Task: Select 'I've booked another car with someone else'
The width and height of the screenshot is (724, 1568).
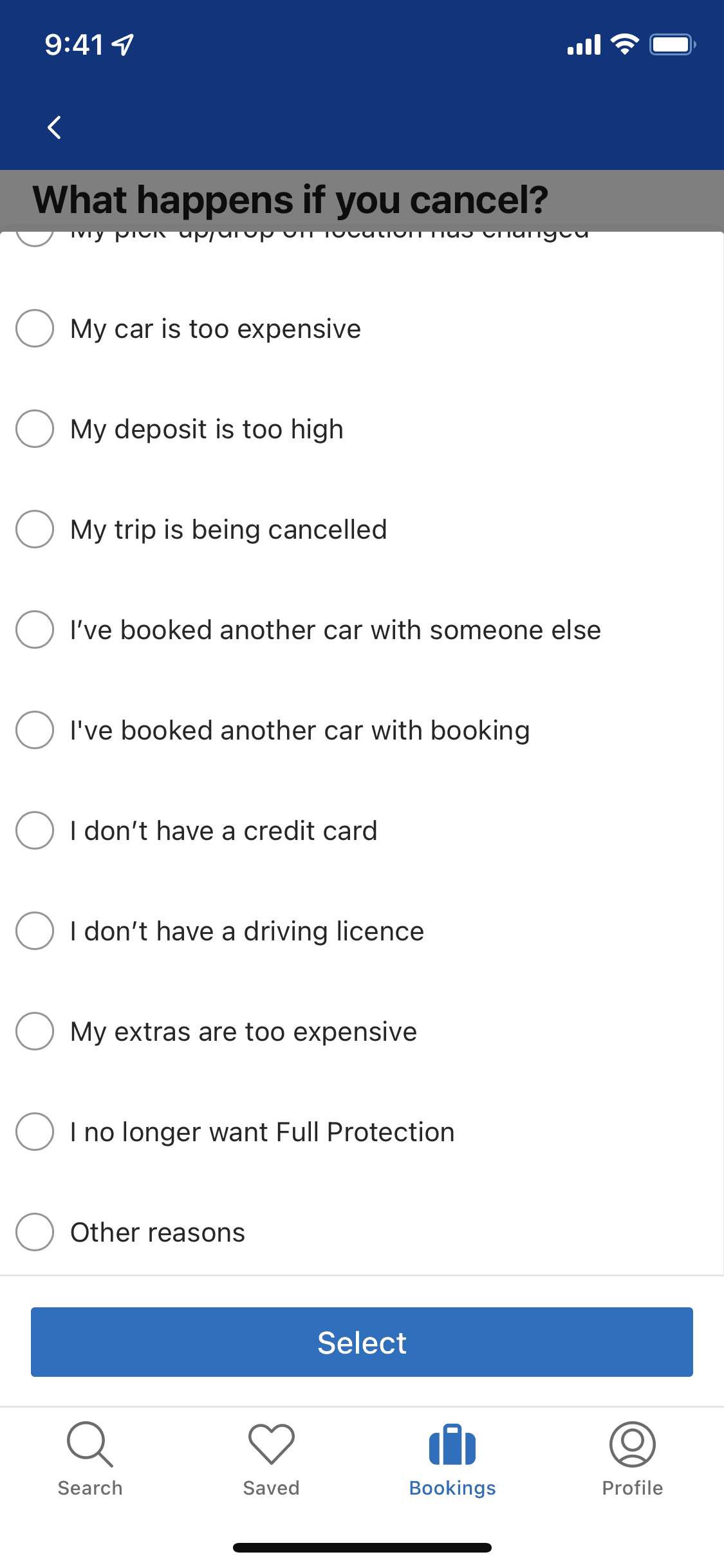Action: point(35,630)
